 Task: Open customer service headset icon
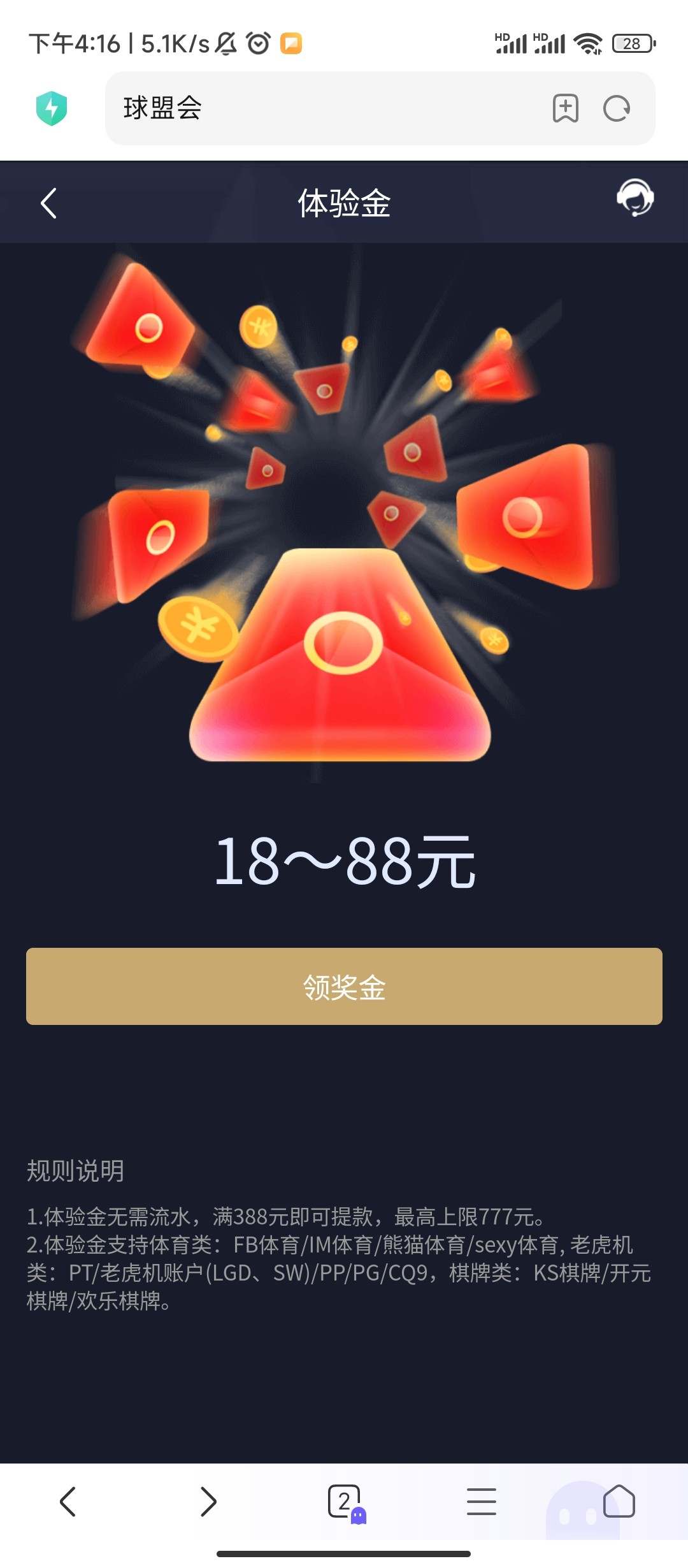coord(635,198)
